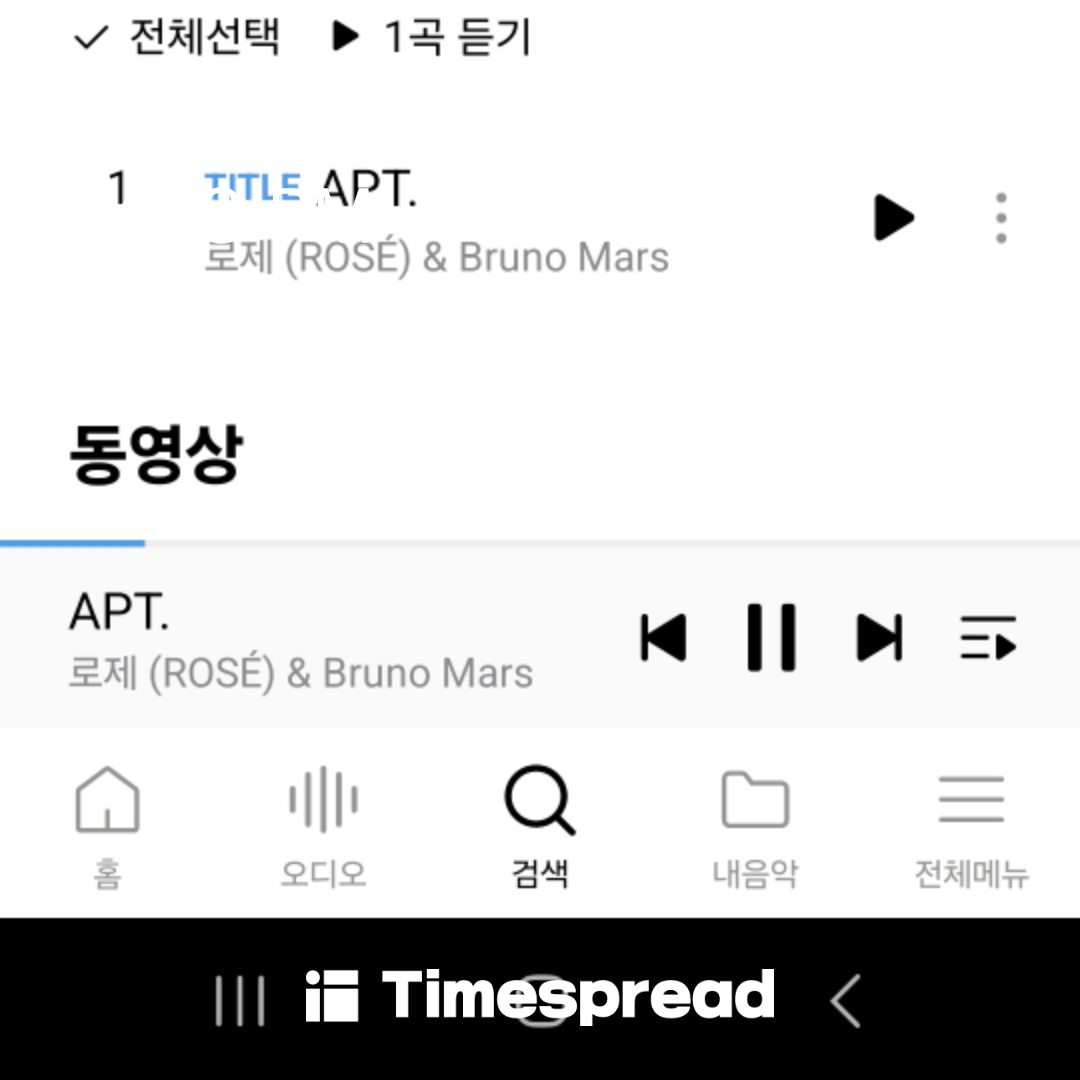
Task: Open the current playlist queue
Action: 987,638
